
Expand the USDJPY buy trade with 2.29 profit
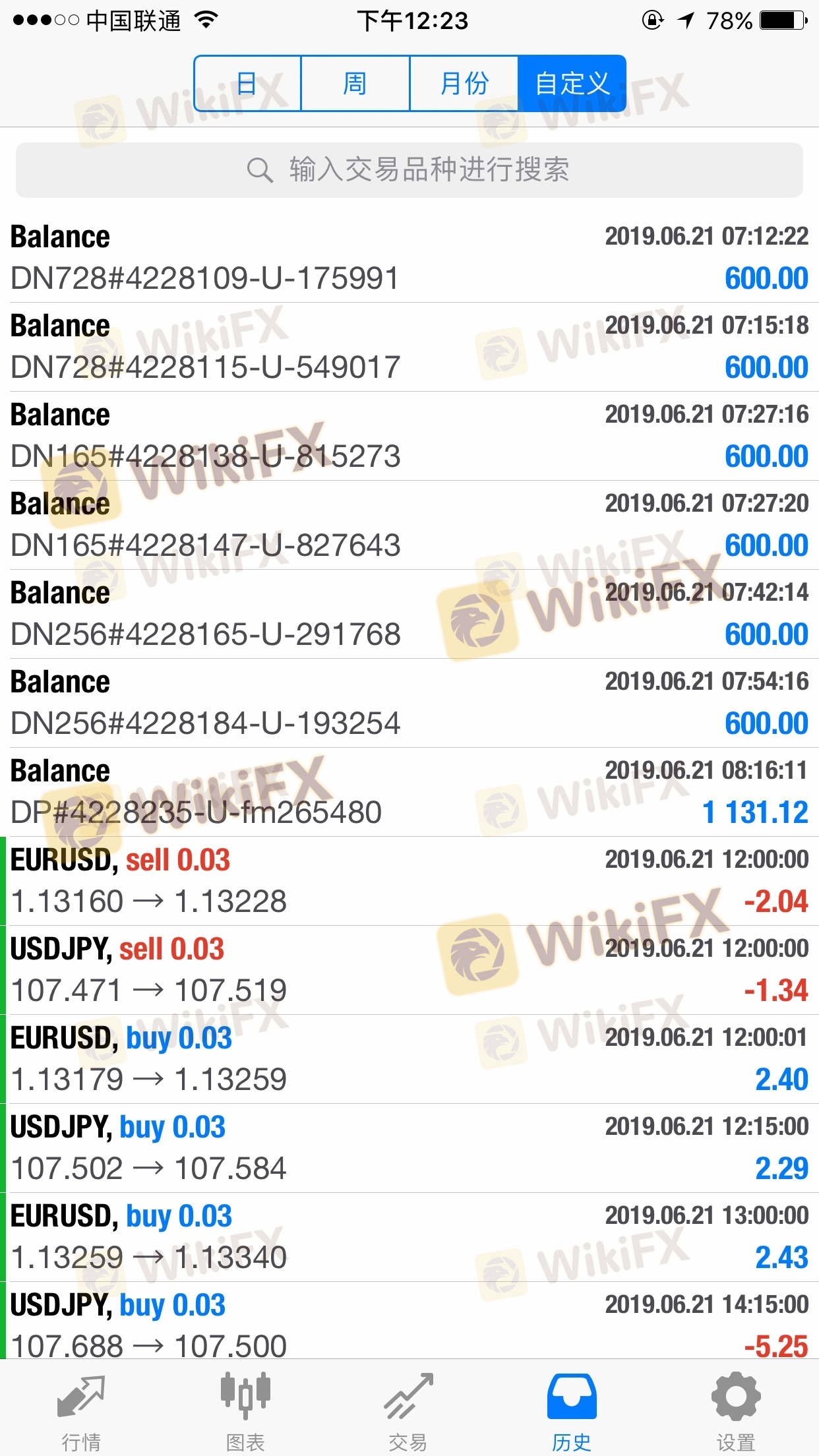pos(409,1148)
